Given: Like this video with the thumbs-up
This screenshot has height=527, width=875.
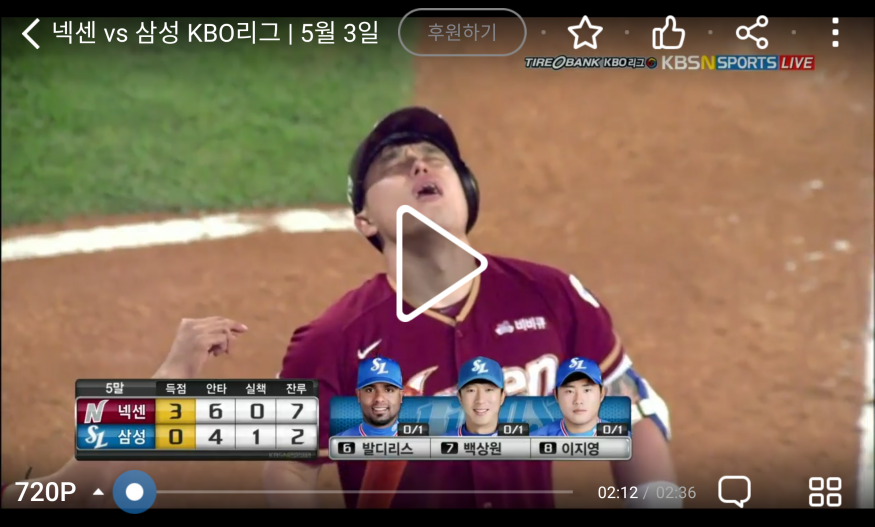Looking at the screenshot, I should pos(668,33).
